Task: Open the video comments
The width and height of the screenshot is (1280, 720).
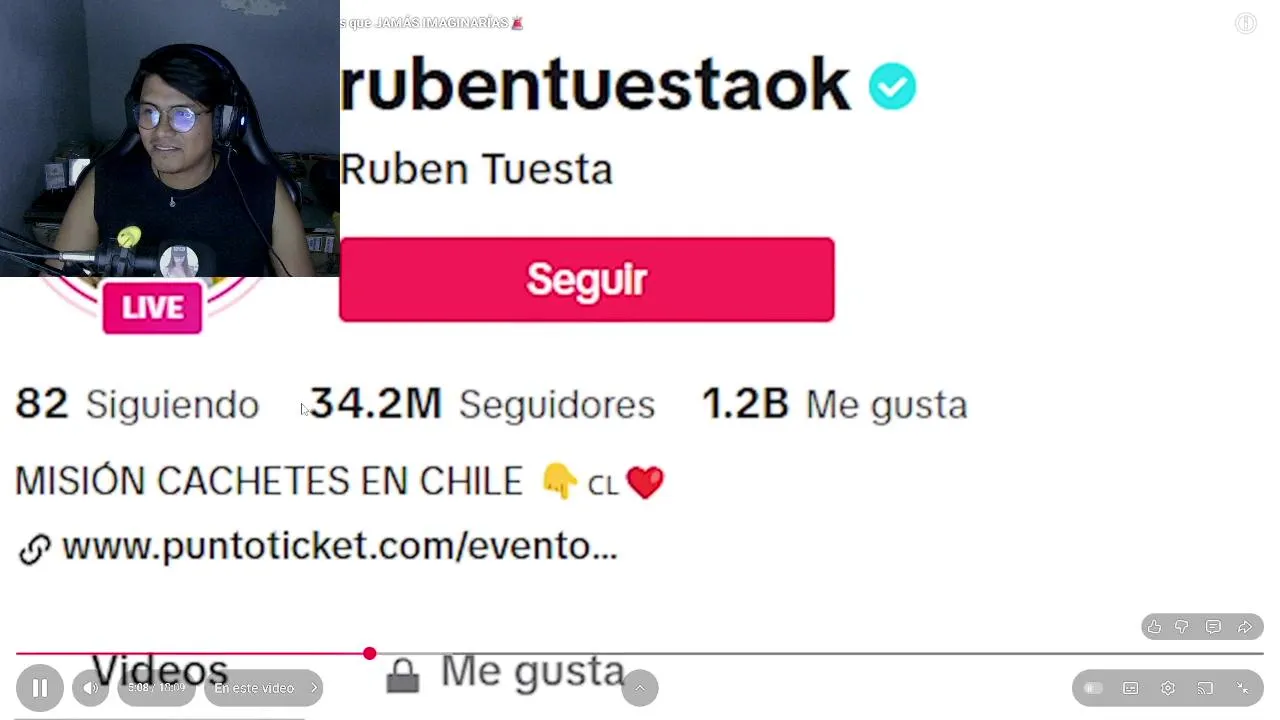Action: 1213,627
